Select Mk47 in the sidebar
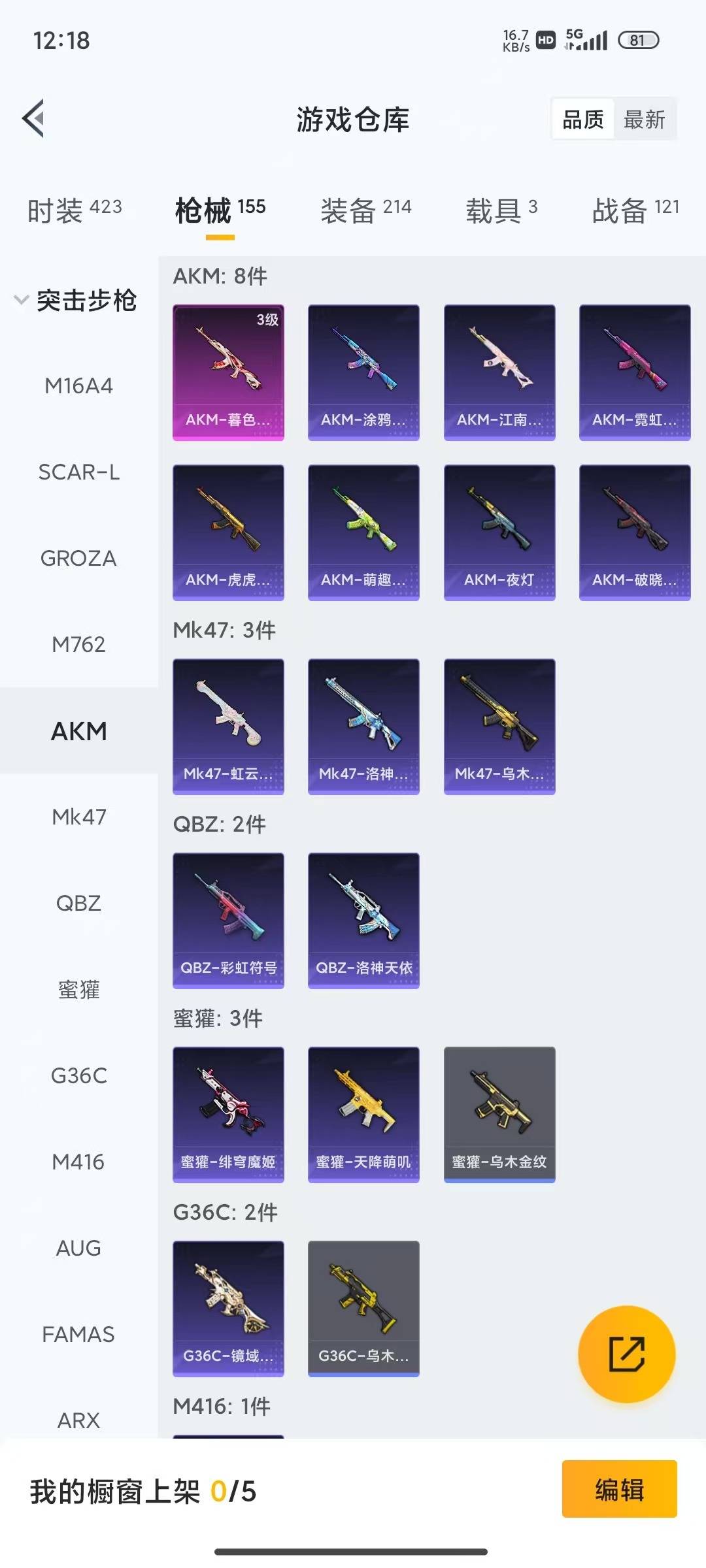The image size is (706, 1568). pos(78,817)
